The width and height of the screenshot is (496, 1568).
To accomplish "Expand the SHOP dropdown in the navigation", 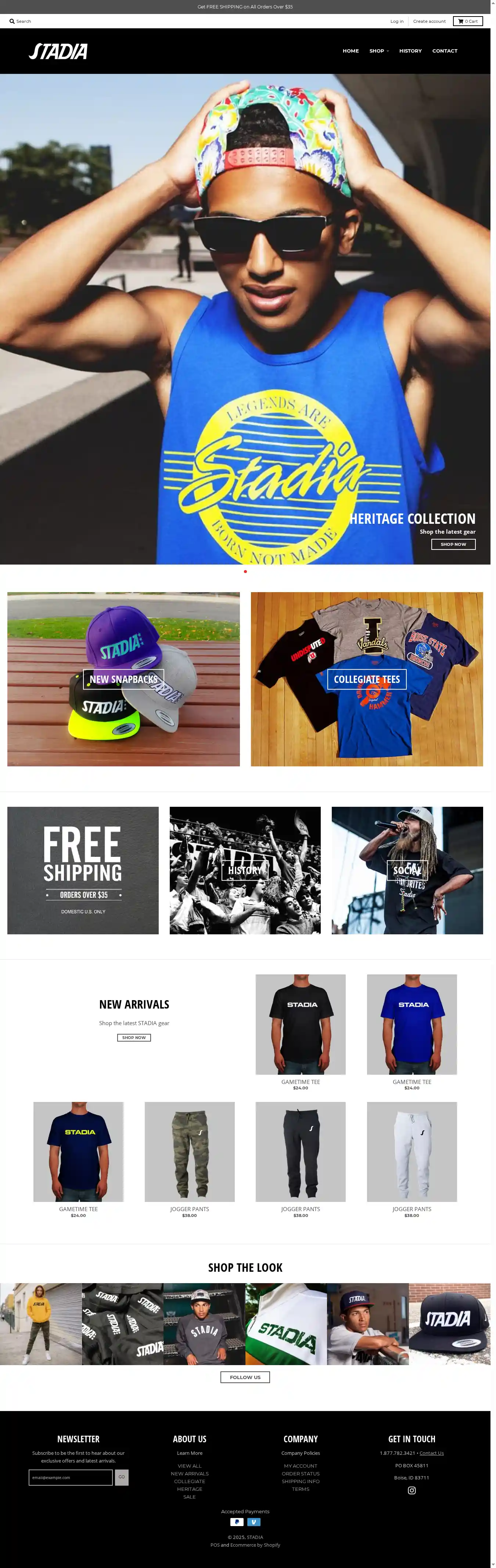I will coord(378,51).
